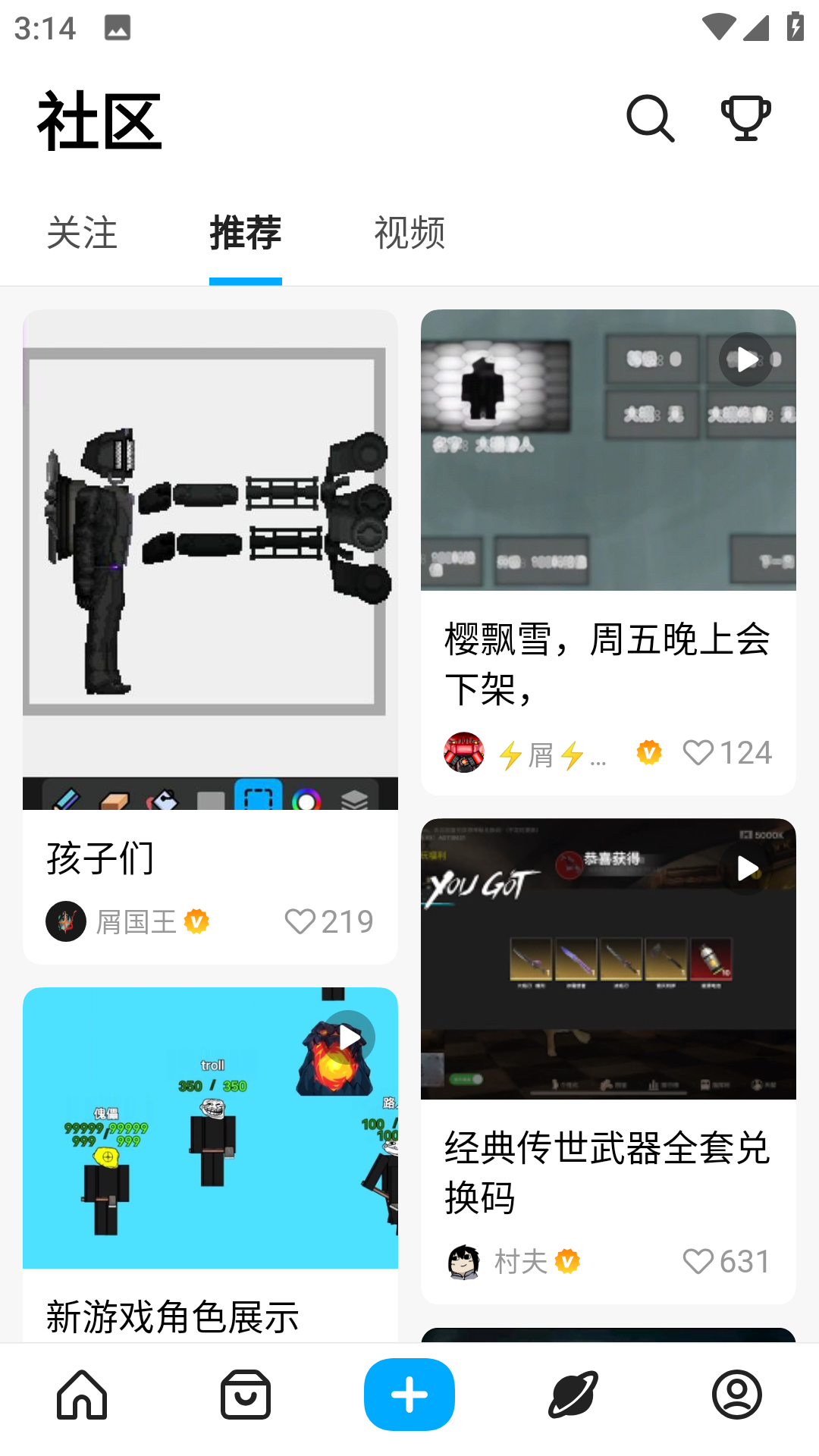Select the planet community tab

(573, 1395)
